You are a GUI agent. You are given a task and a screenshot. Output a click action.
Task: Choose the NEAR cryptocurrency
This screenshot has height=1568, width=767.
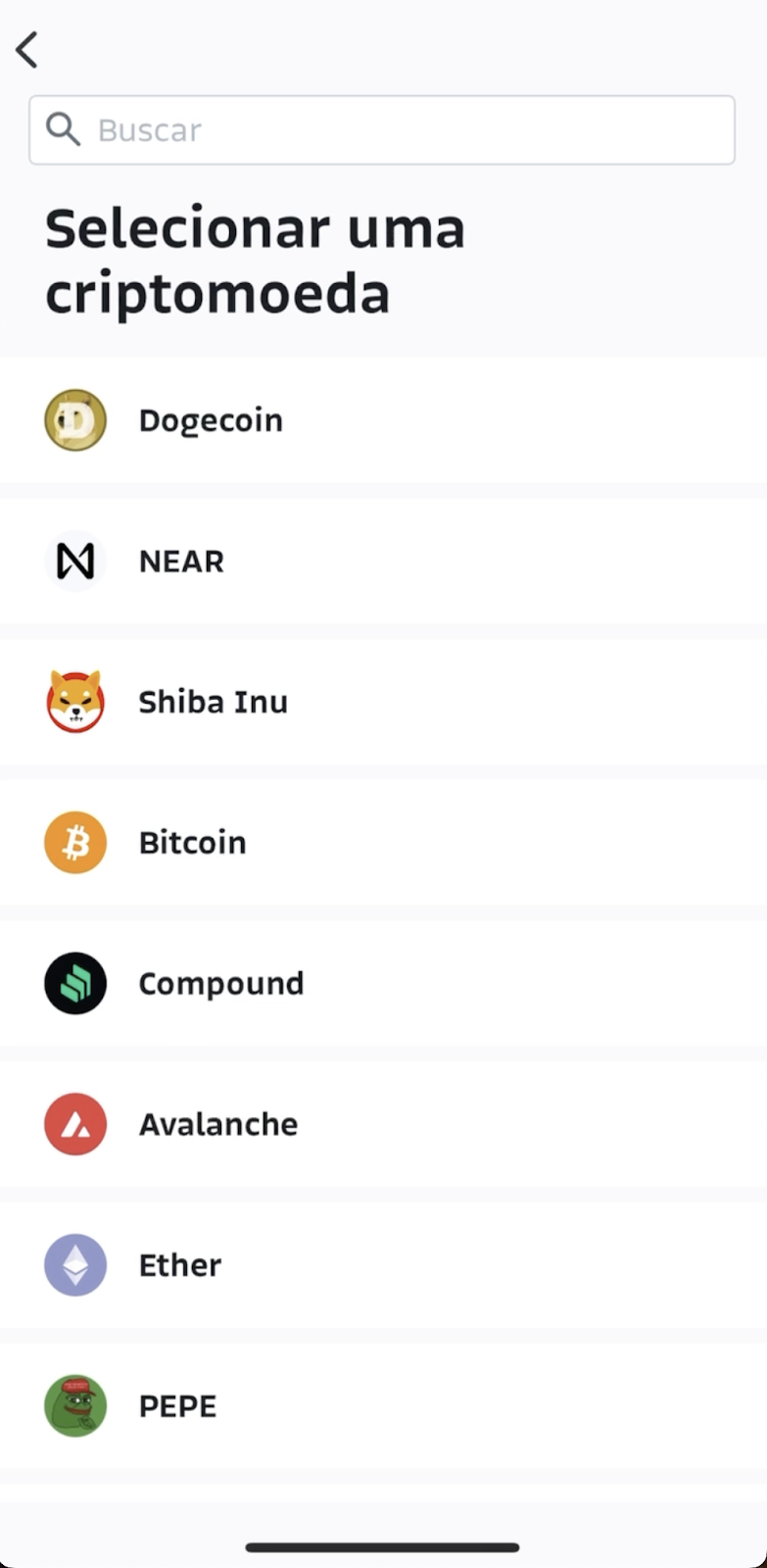(383, 562)
